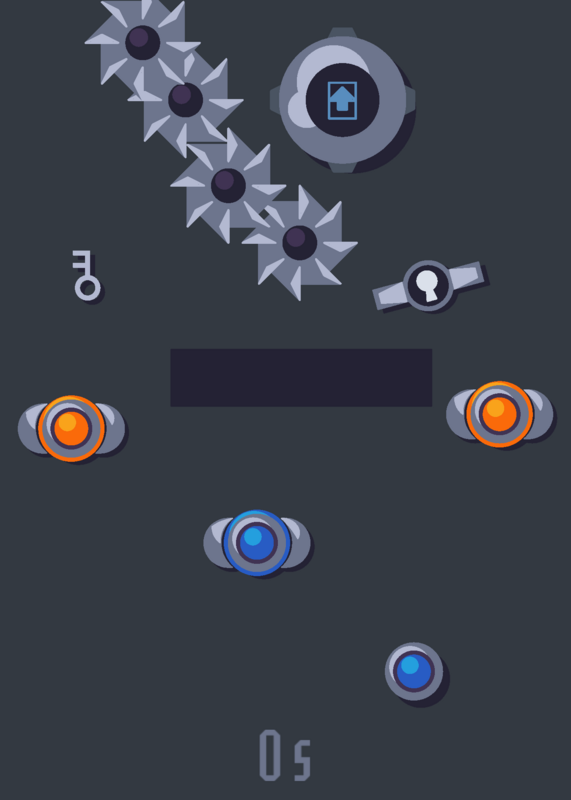Tap the right orange anchor node

[500, 414]
